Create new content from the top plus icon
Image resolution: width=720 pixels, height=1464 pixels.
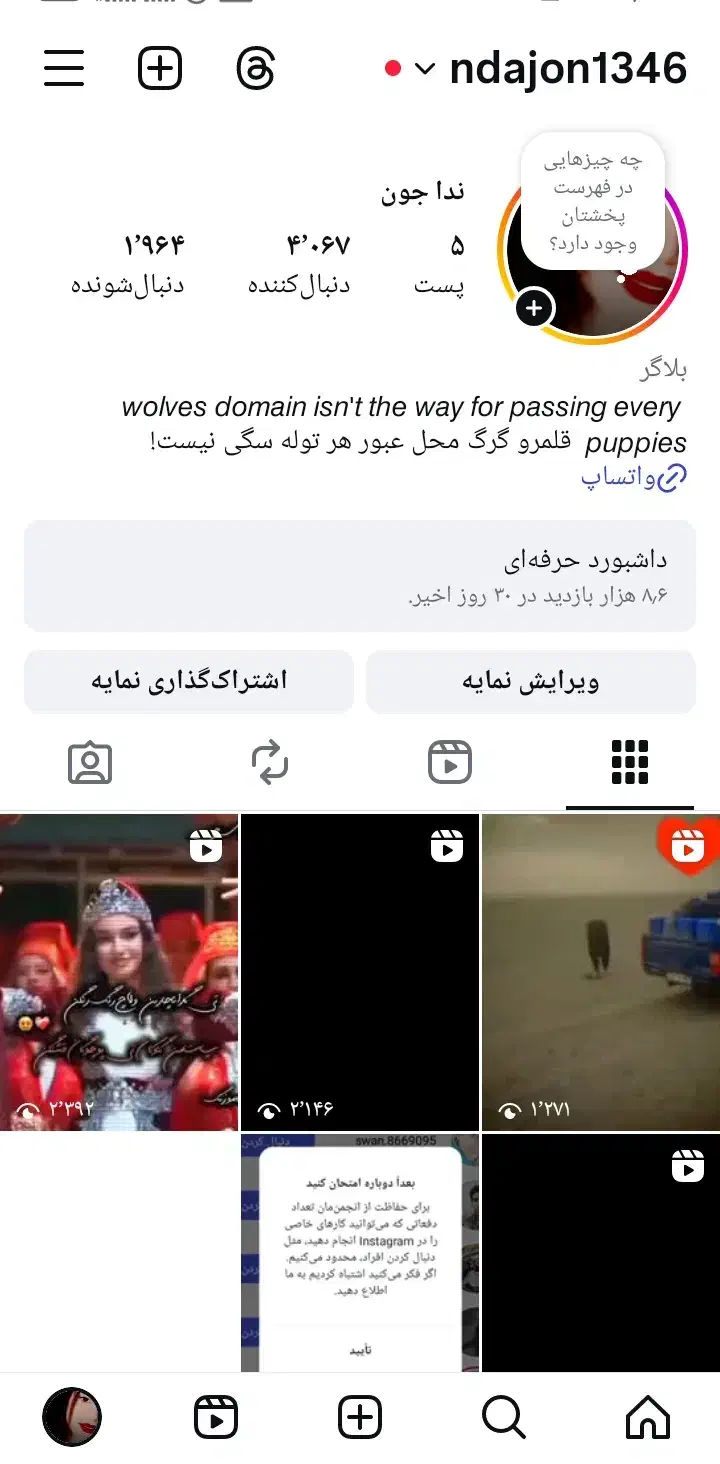[x=160, y=69]
